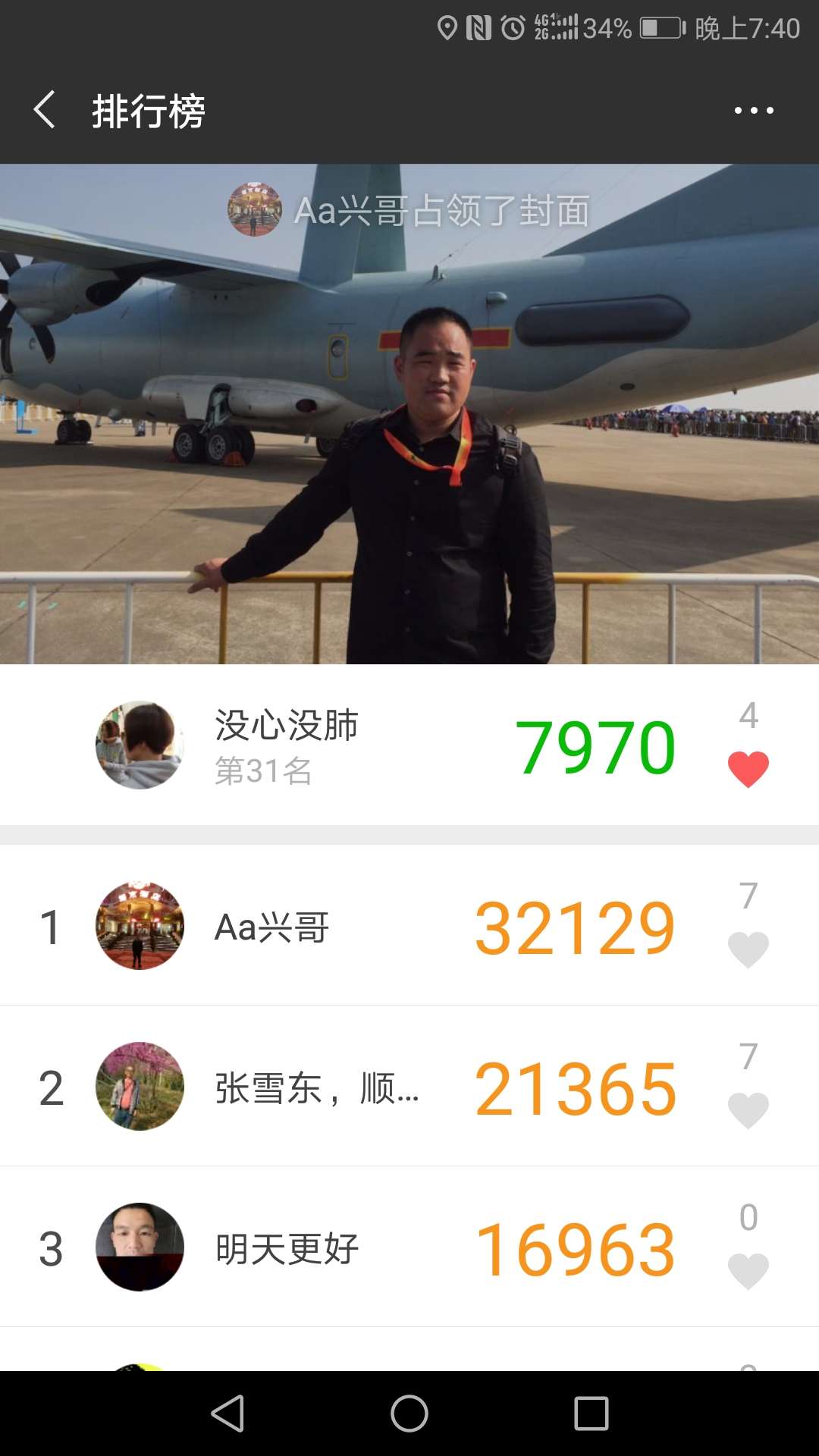Tap 明天更好's avatar in rank 3 row
This screenshot has height=1456, width=819.
pos(140,1246)
